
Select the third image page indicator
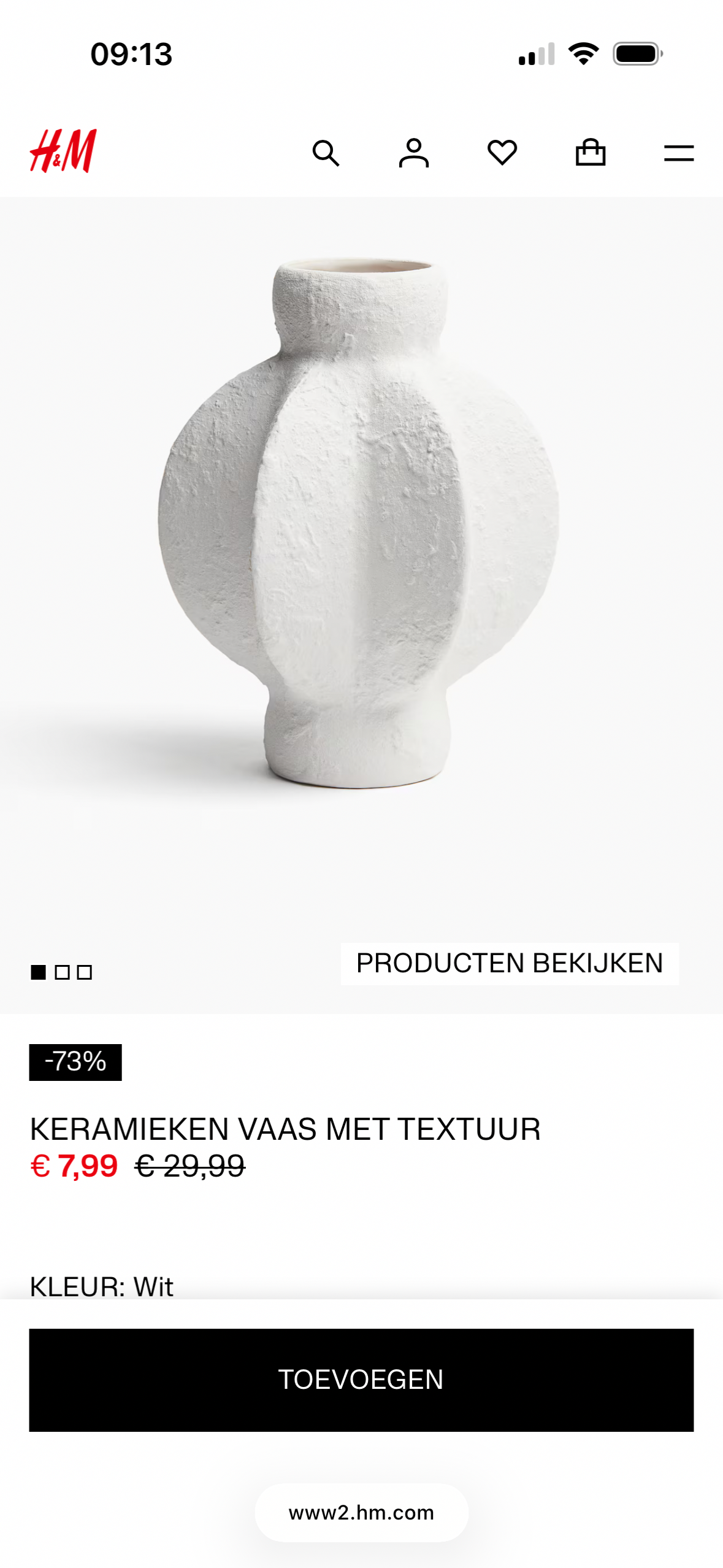85,972
